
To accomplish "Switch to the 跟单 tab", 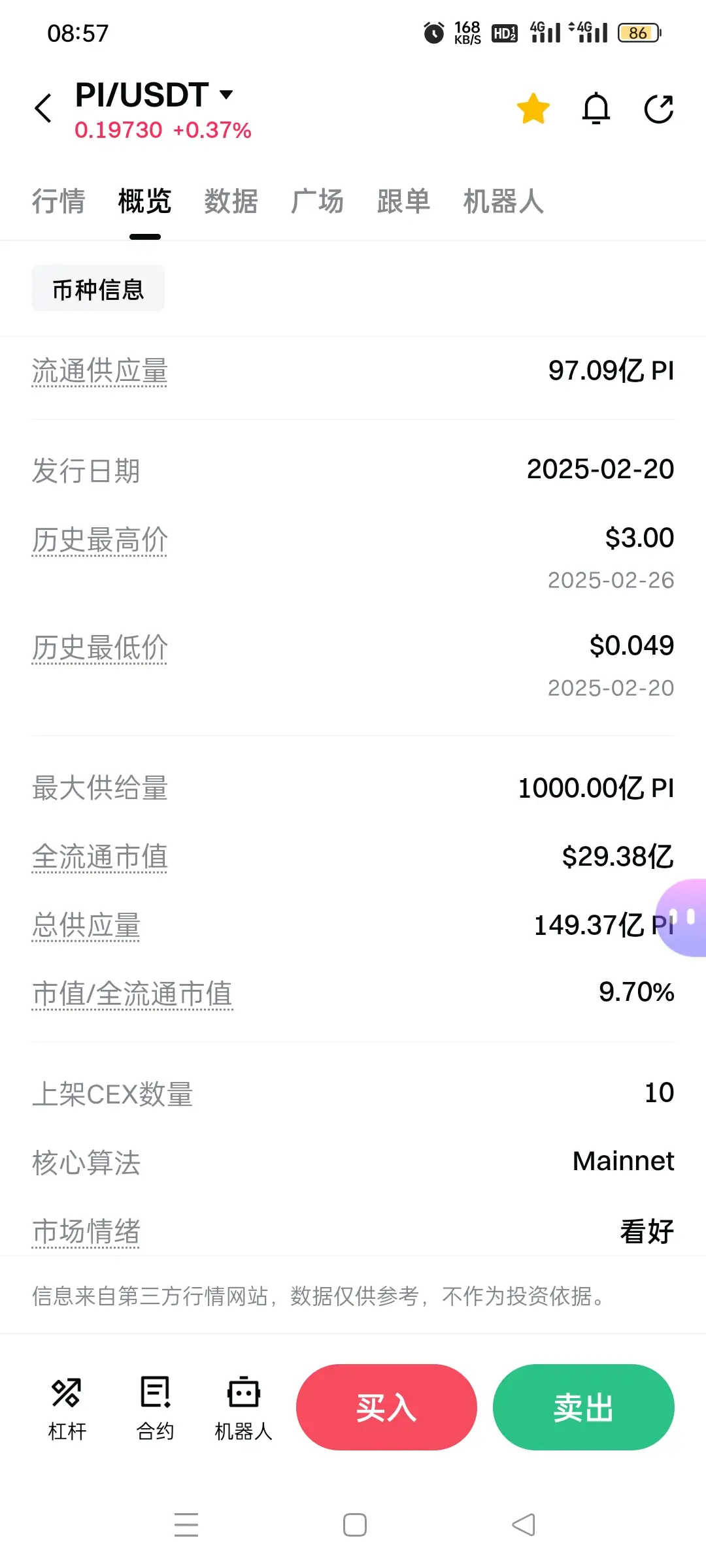I will [404, 201].
